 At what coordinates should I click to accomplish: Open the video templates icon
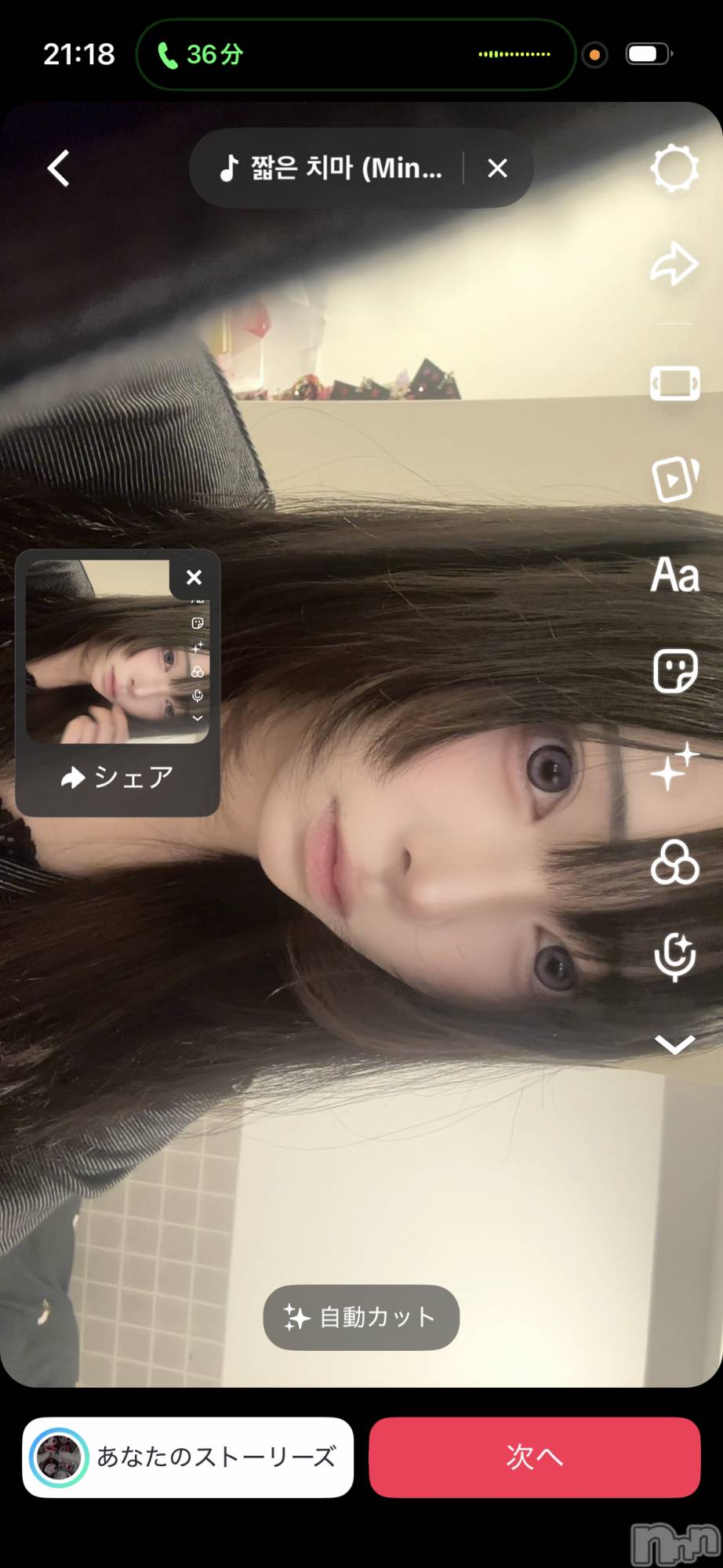point(674,479)
